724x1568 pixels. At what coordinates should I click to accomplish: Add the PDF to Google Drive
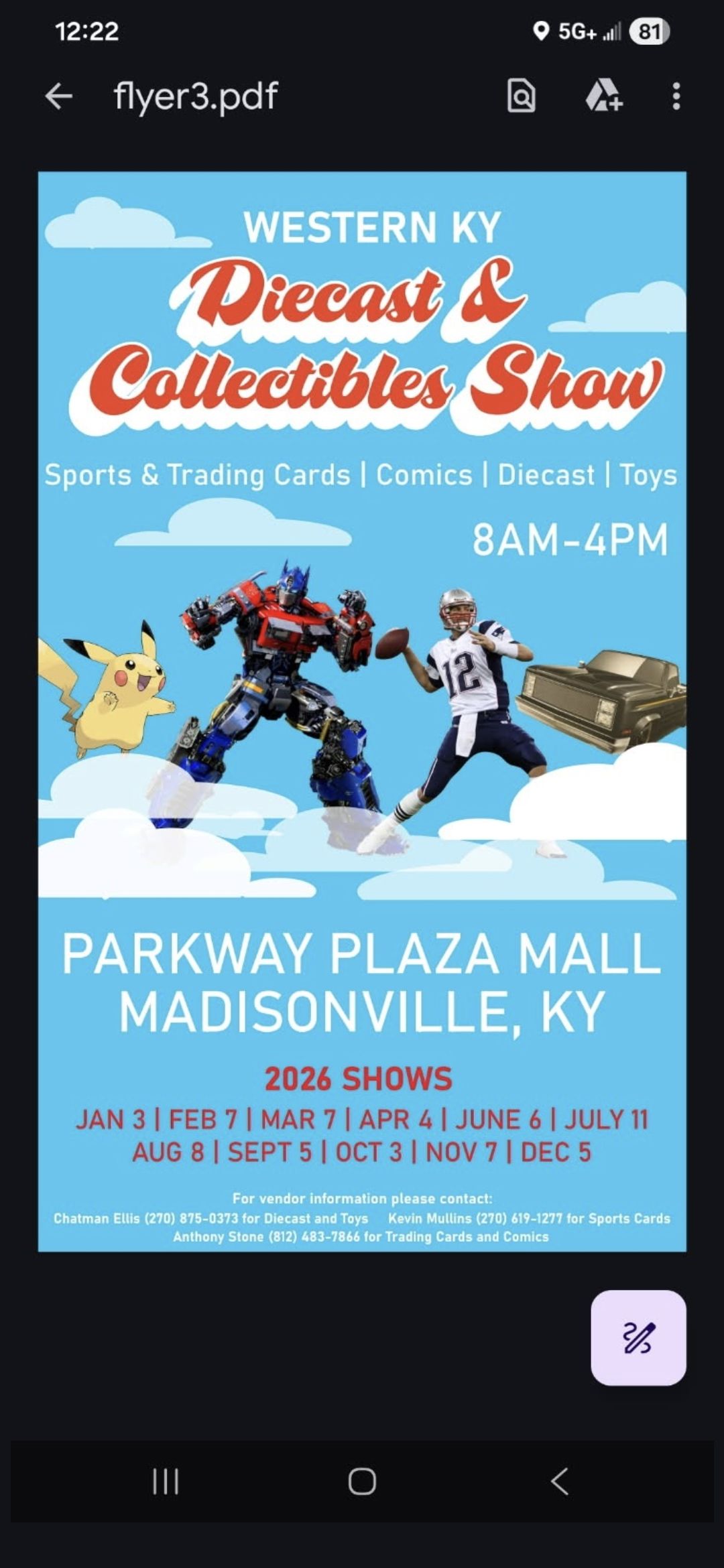(604, 96)
